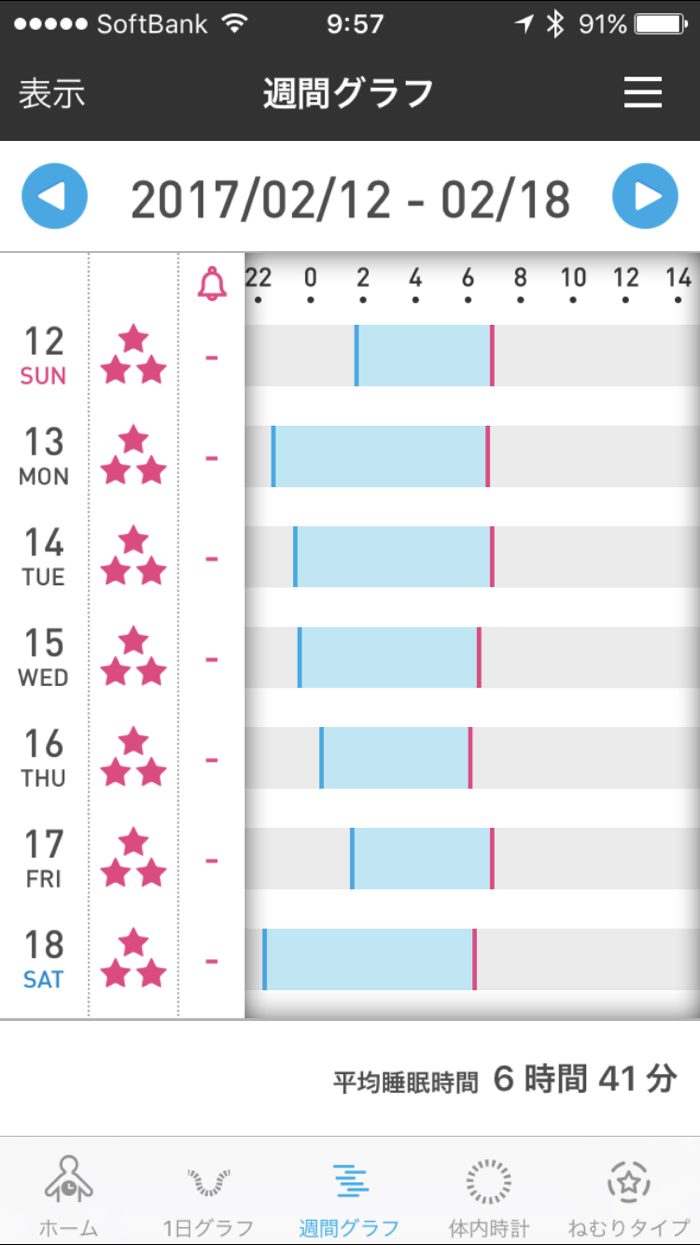Select the 17 FRI sleep row
700x1245 pixels.
421,859
